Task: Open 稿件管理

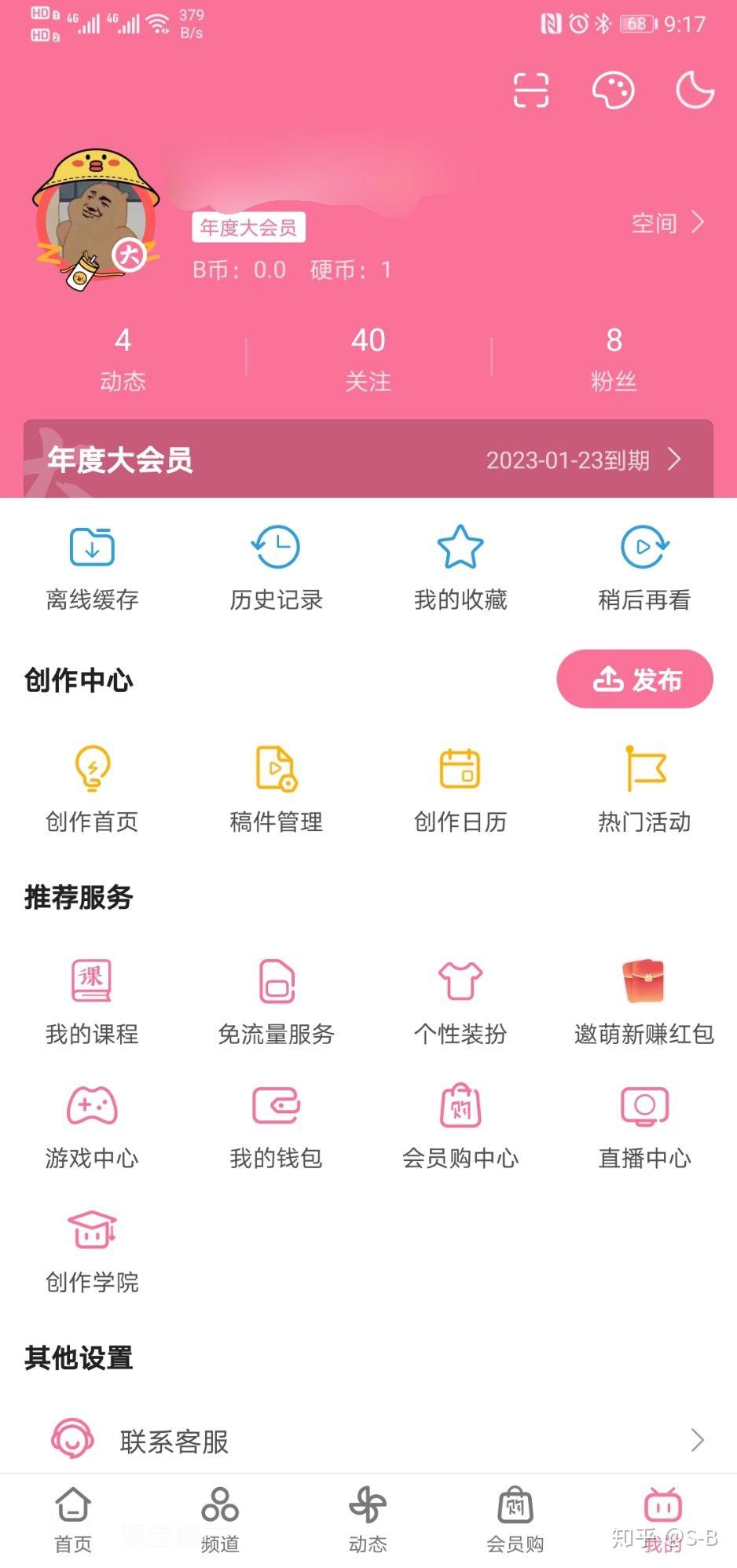Action: pos(276,789)
